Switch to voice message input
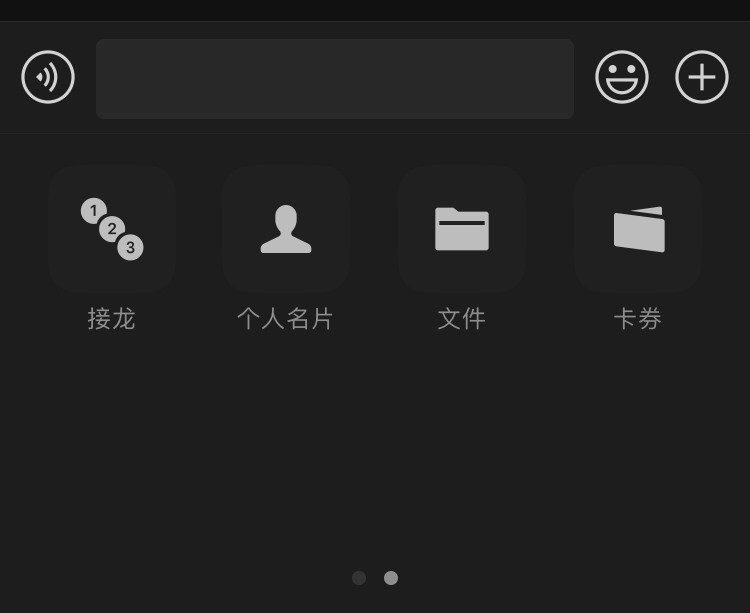Screen dimensions: 750x613 pos(48,77)
